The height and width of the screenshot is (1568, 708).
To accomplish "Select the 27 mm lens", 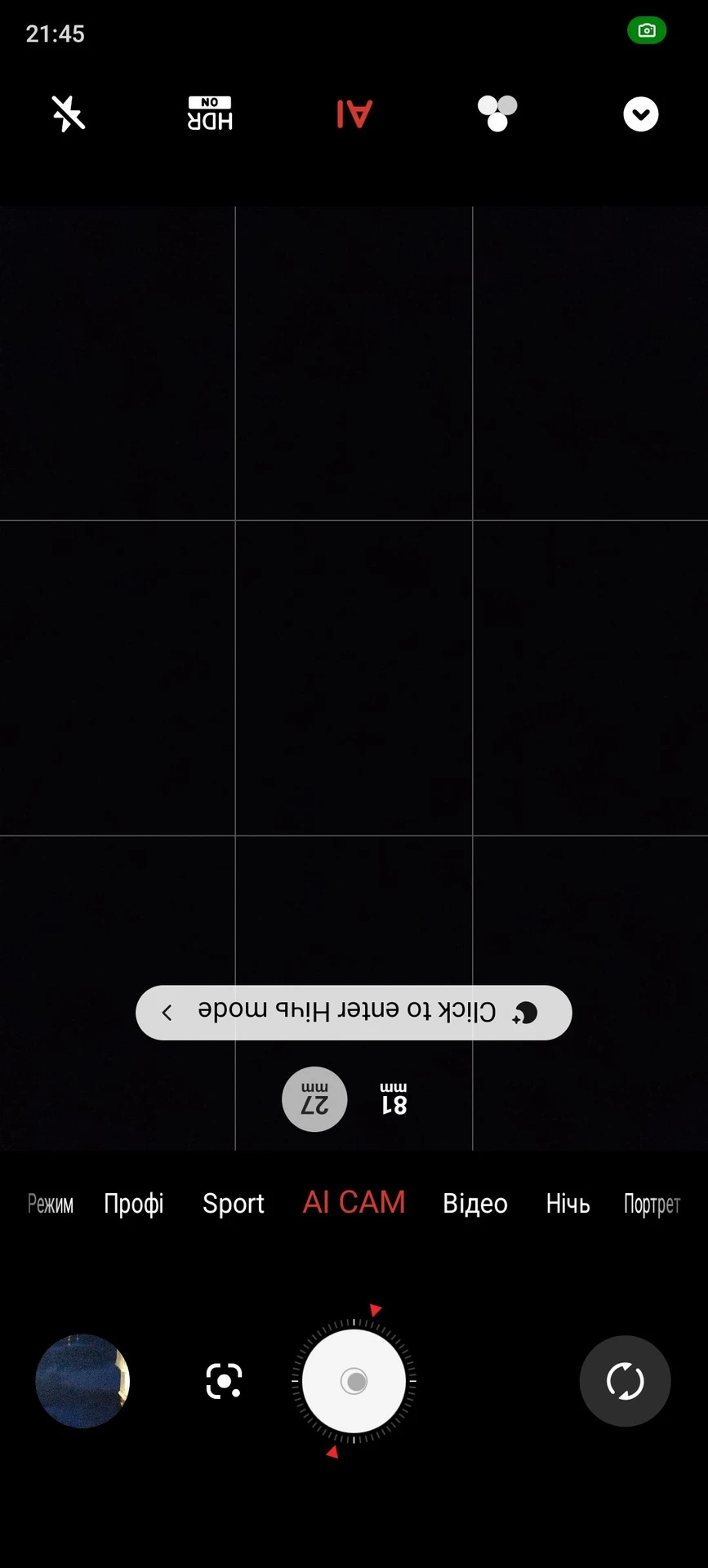I will click(x=314, y=1099).
